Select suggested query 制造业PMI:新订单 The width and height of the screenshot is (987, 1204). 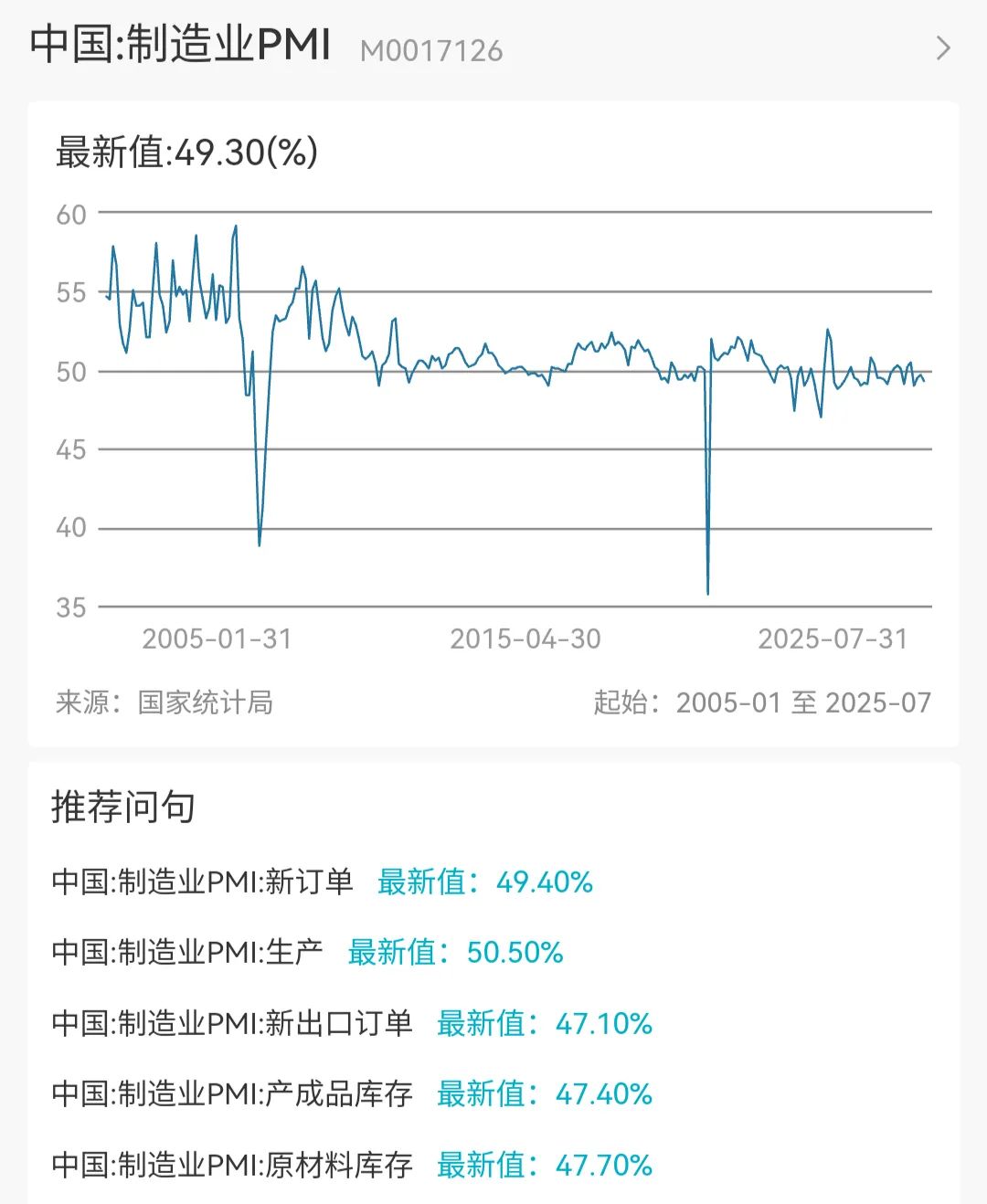coord(322,882)
